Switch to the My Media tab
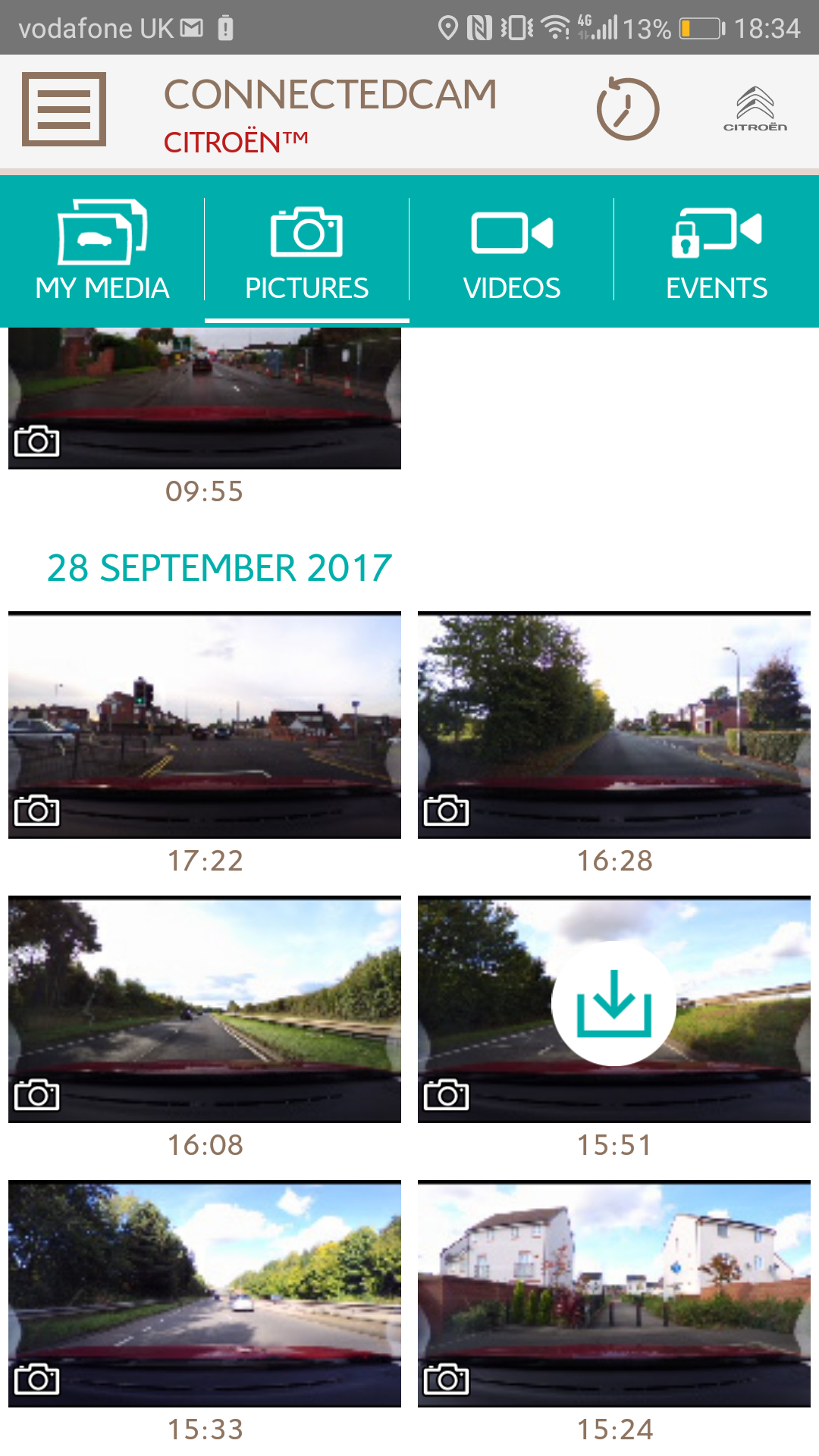 (x=102, y=250)
